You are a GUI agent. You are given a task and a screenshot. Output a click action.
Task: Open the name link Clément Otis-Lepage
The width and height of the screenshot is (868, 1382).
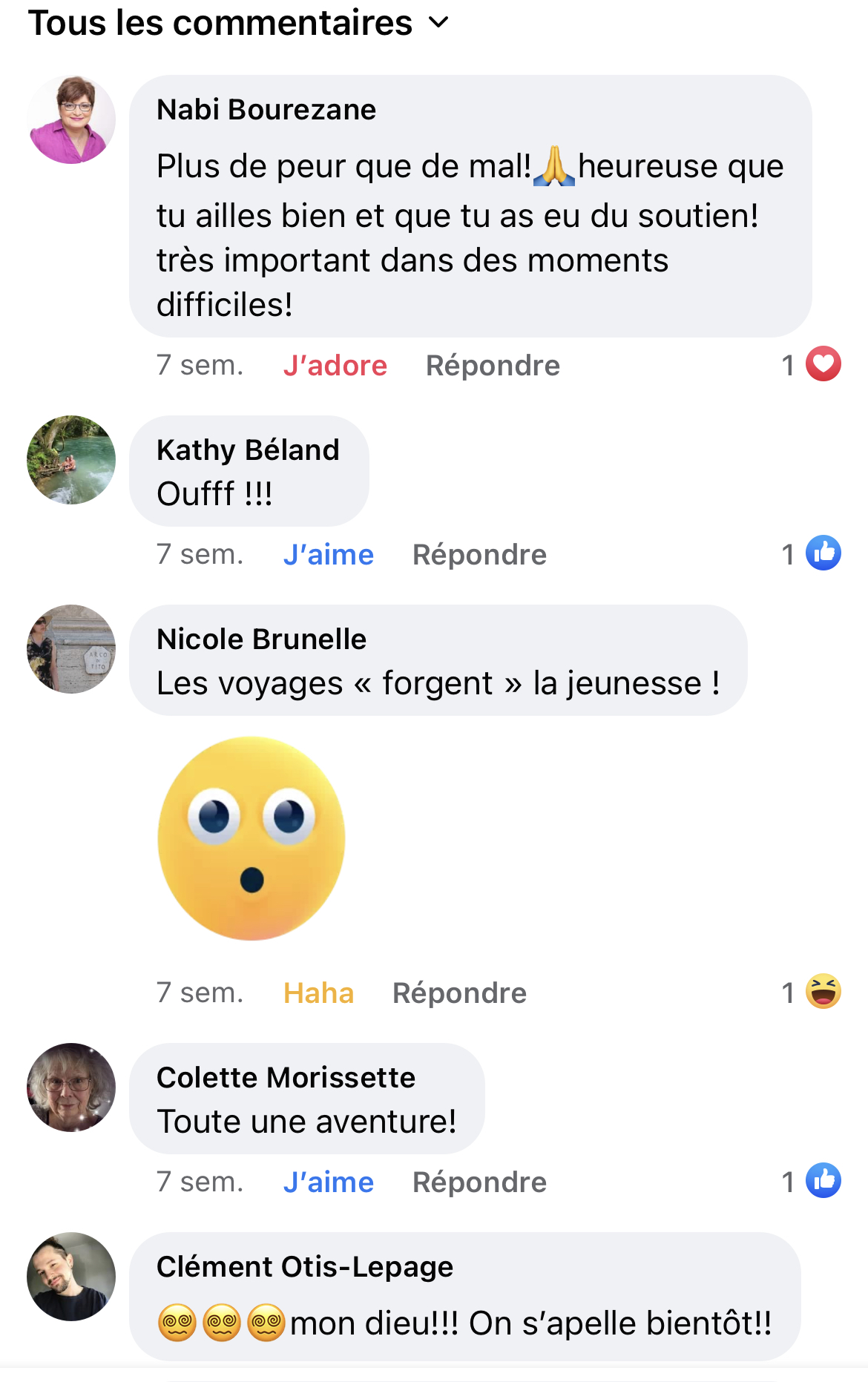[x=304, y=1267]
